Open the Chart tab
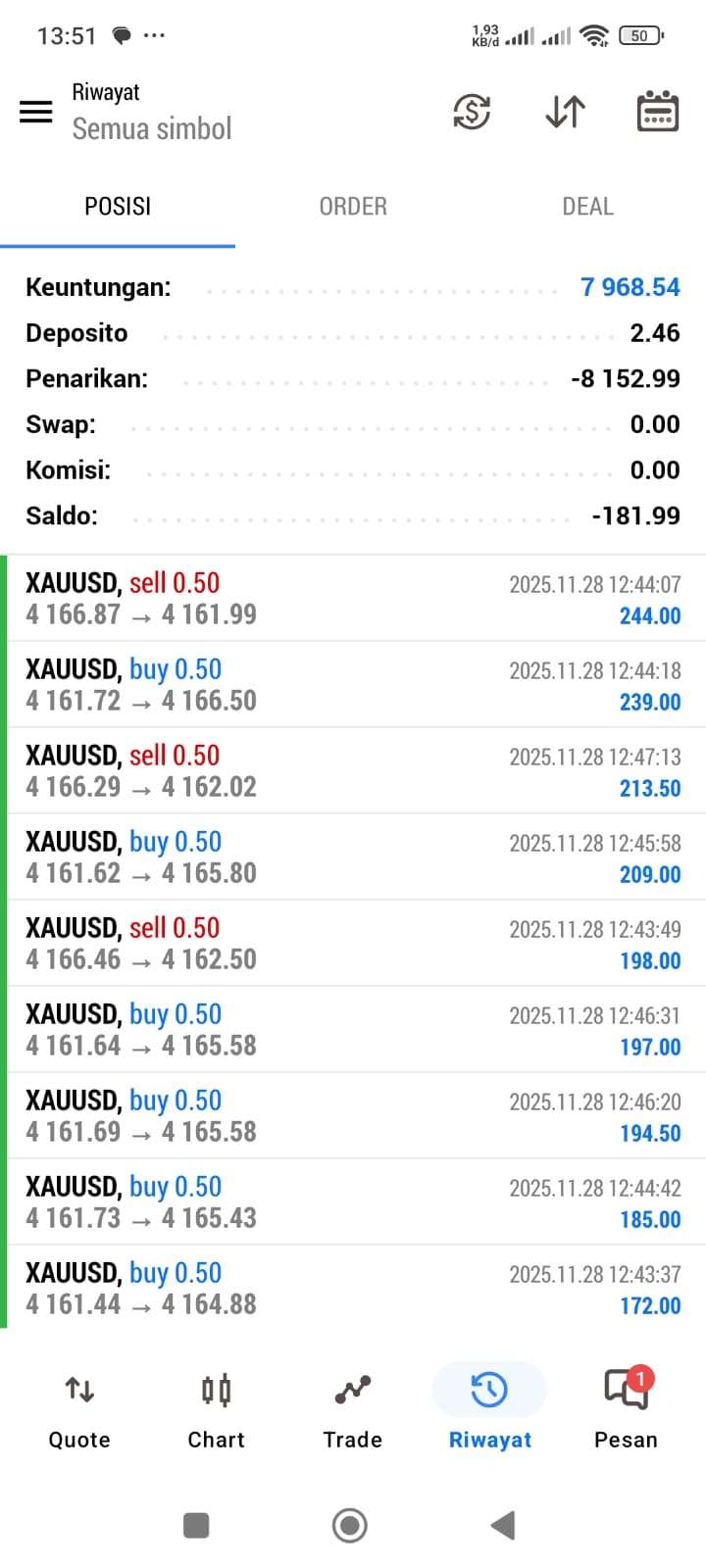 point(216,1410)
